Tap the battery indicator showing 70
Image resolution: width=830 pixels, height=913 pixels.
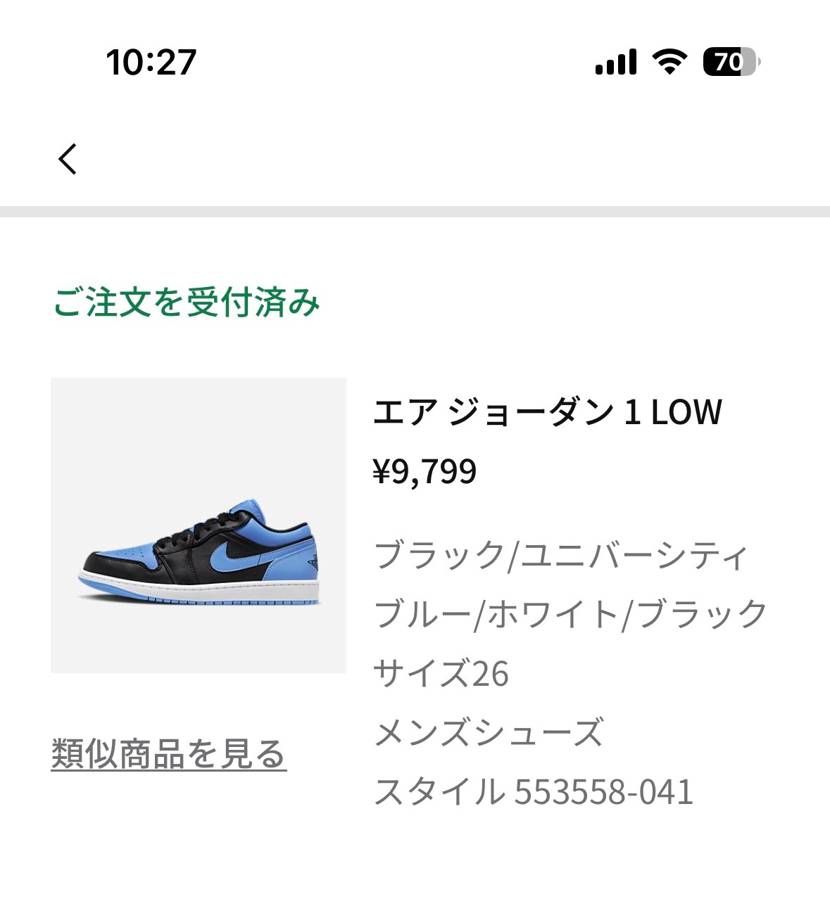[731, 61]
